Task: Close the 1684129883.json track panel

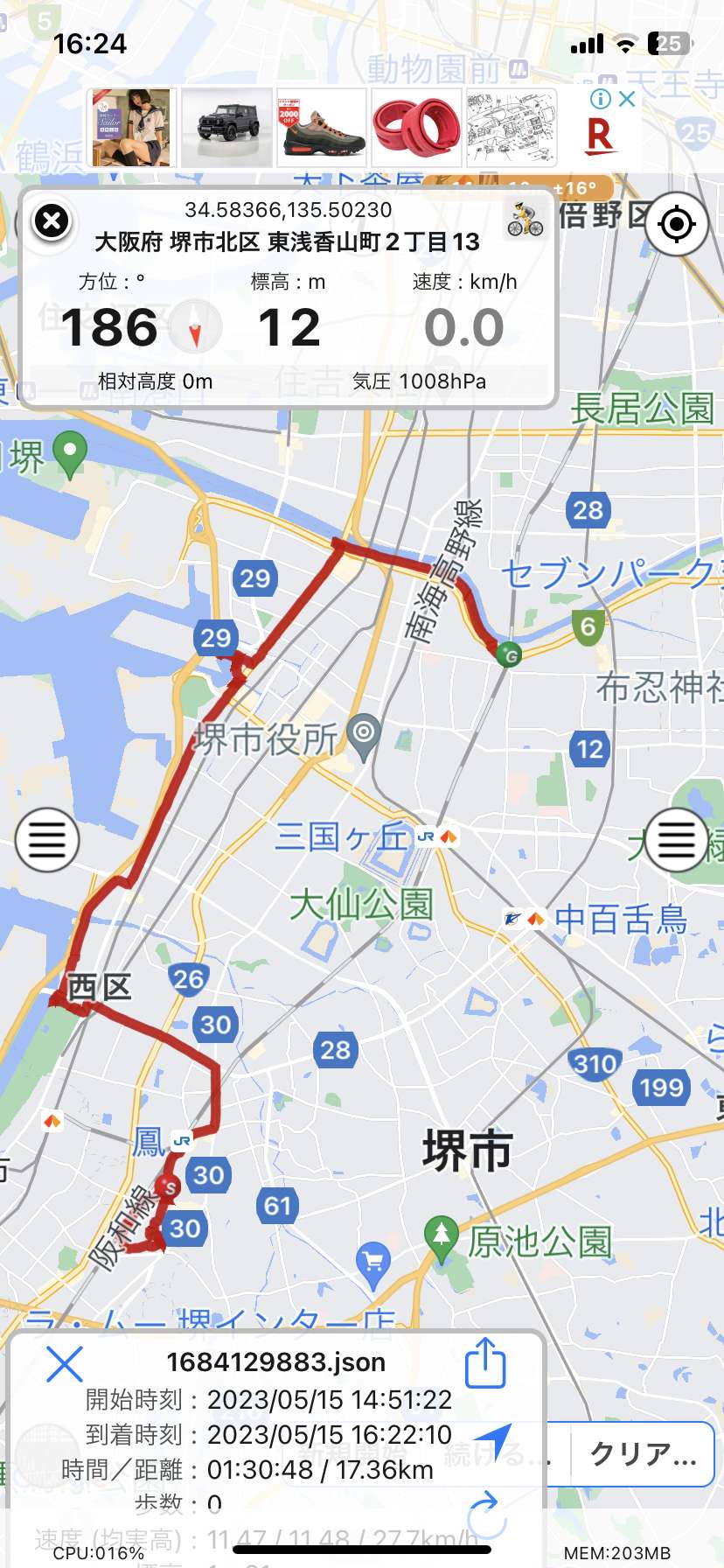Action: (x=64, y=1363)
